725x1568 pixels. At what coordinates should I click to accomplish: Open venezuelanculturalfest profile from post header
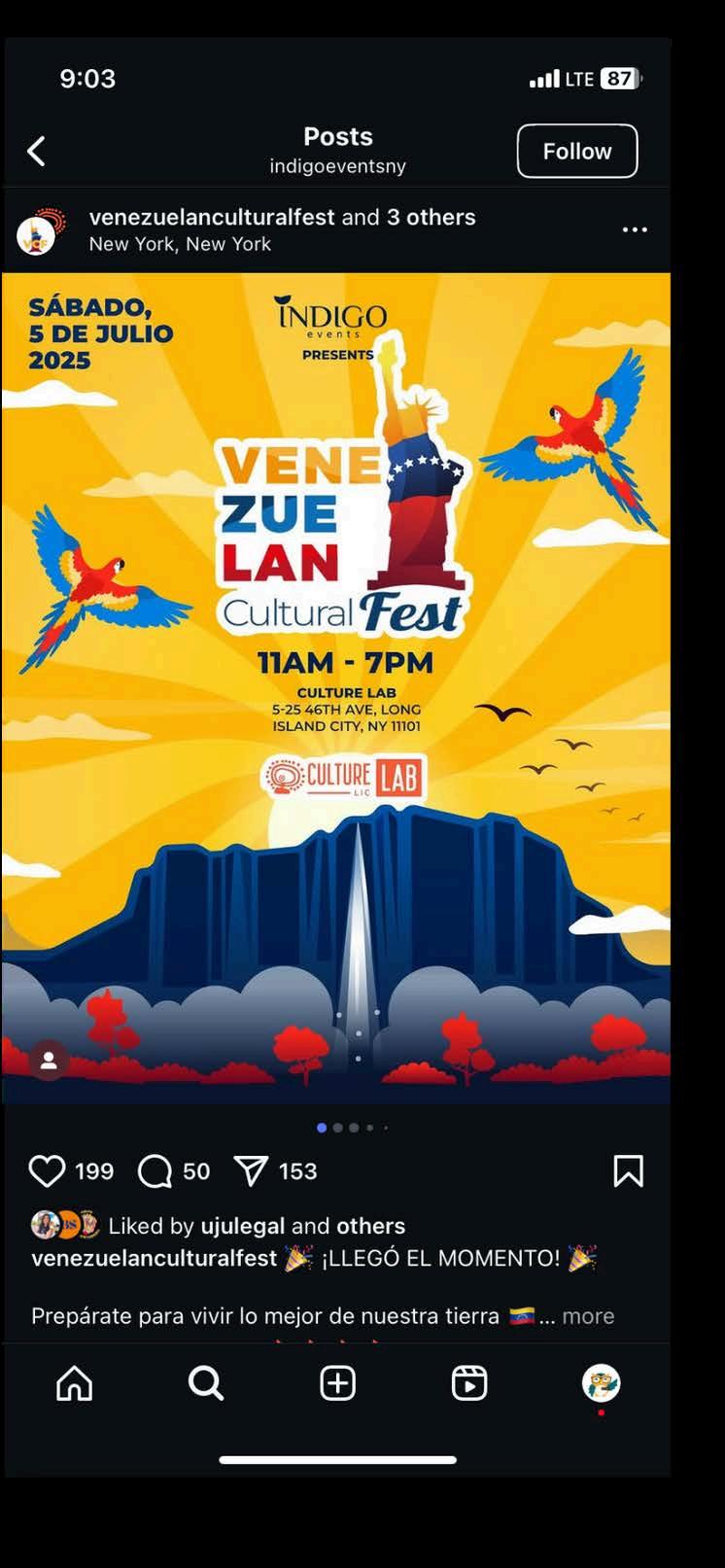coord(212,217)
